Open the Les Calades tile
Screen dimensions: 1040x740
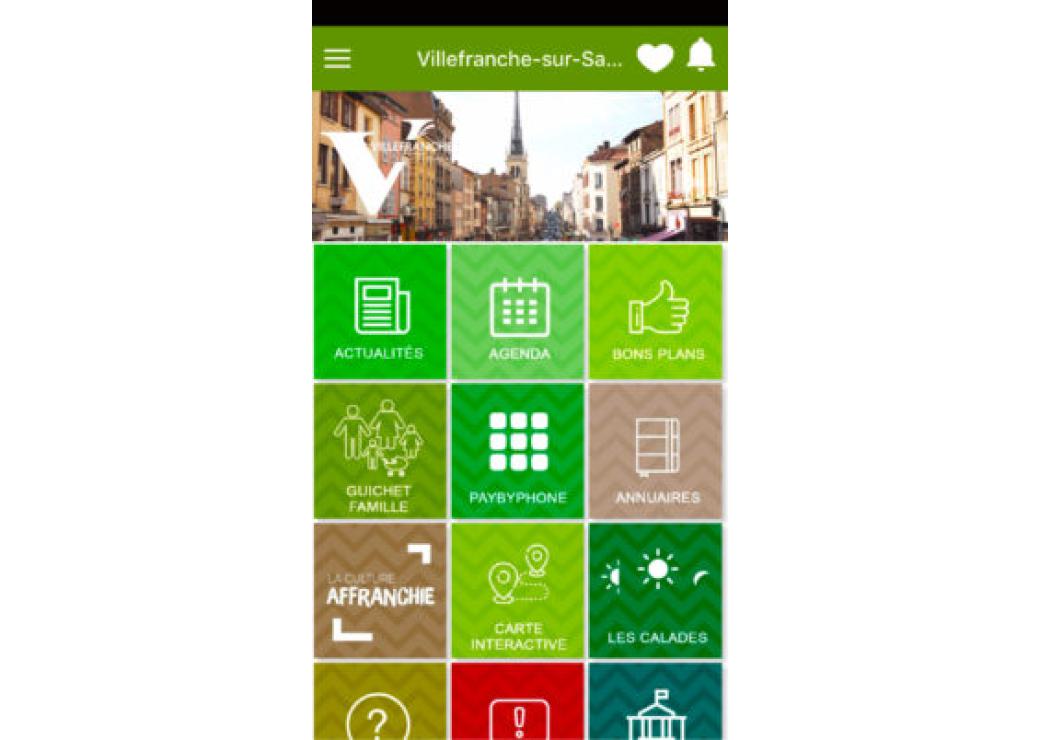click(x=657, y=590)
